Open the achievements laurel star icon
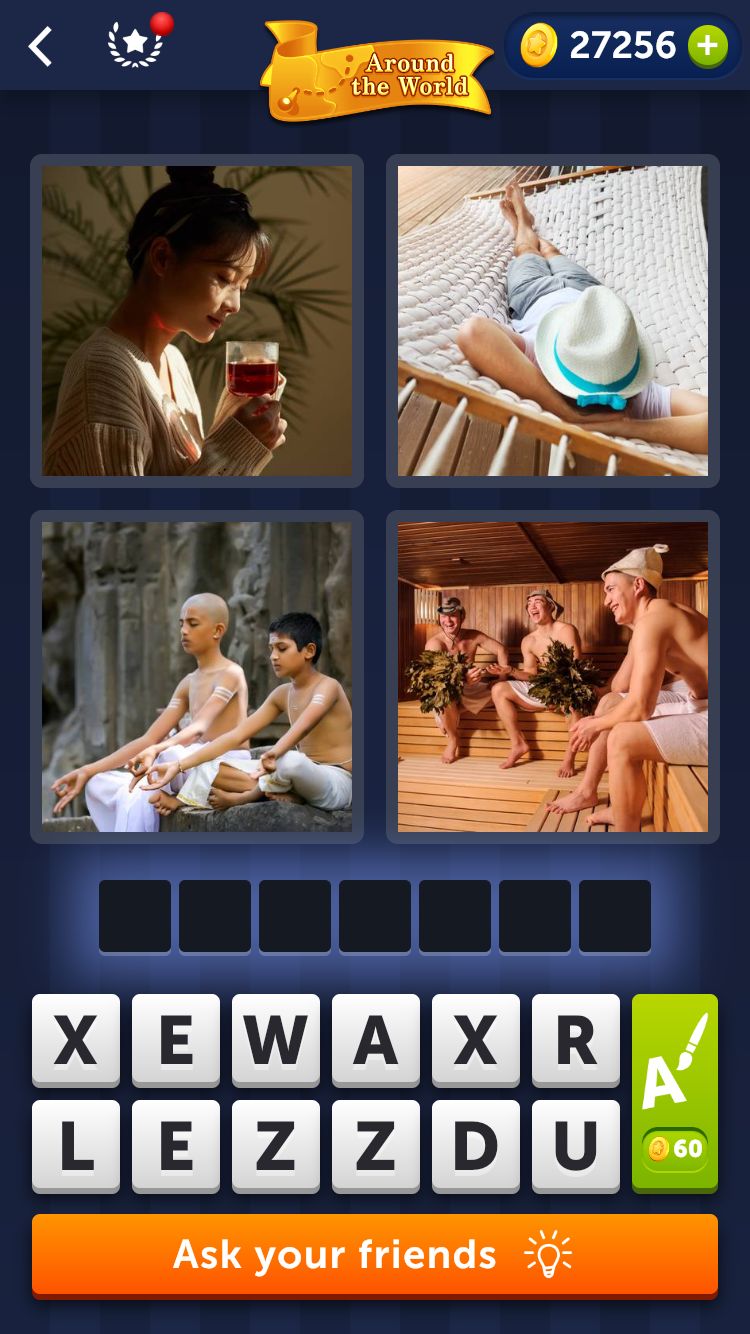The height and width of the screenshot is (1334, 750). [135, 46]
